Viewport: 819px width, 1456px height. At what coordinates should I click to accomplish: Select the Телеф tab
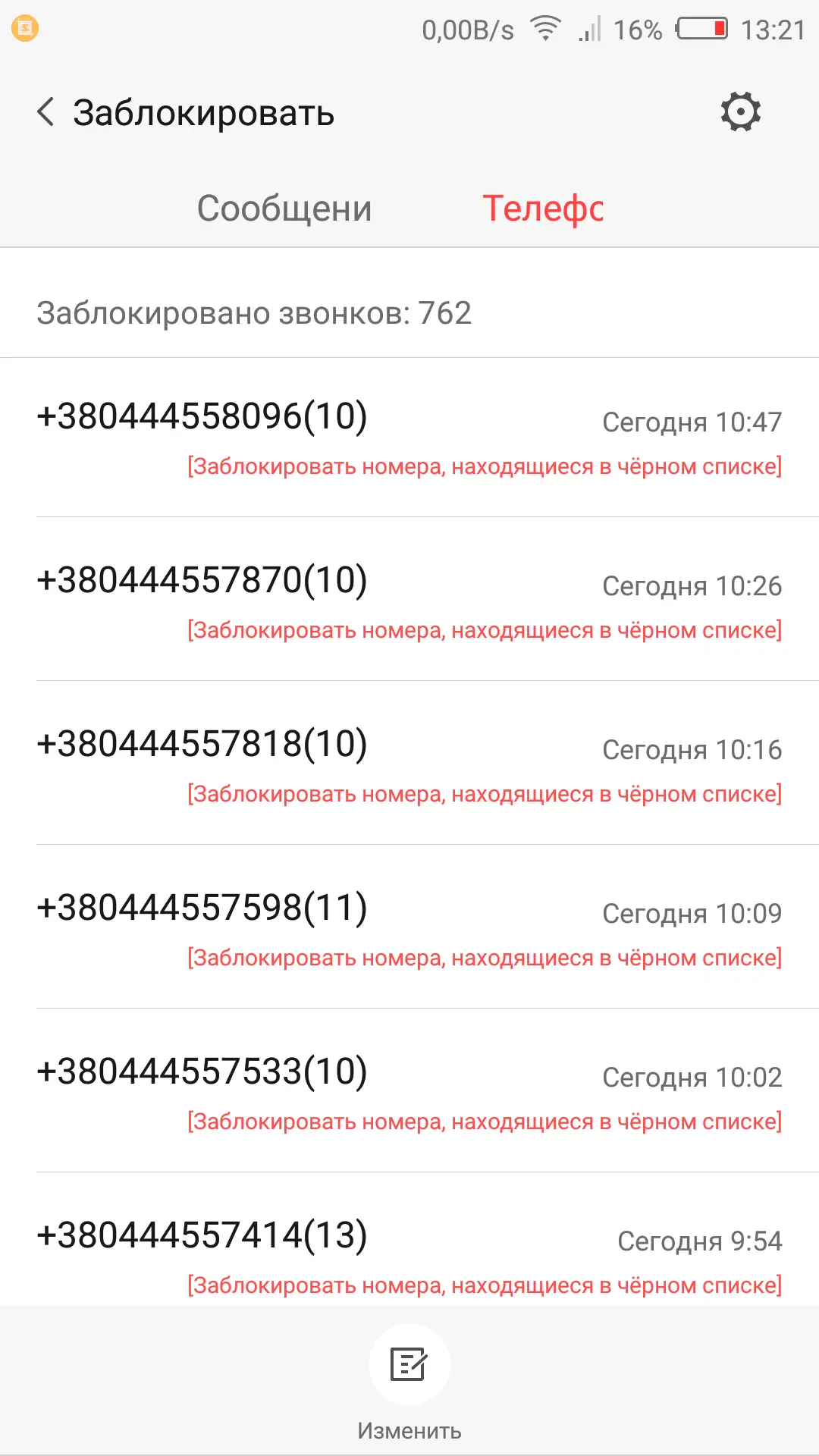point(543,208)
